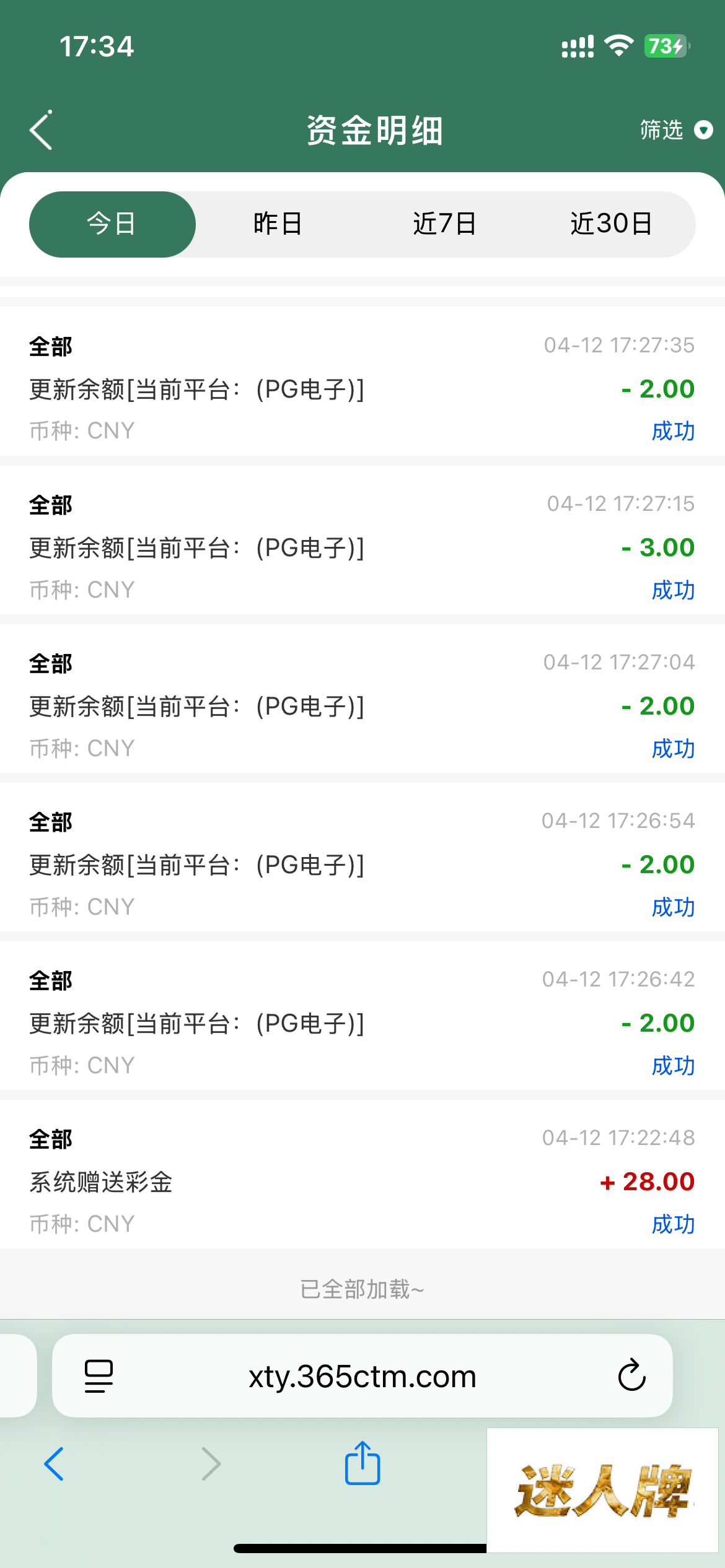Reload the xty.365ctm.com page
Screen dimensions: 725x1568
(x=631, y=1376)
